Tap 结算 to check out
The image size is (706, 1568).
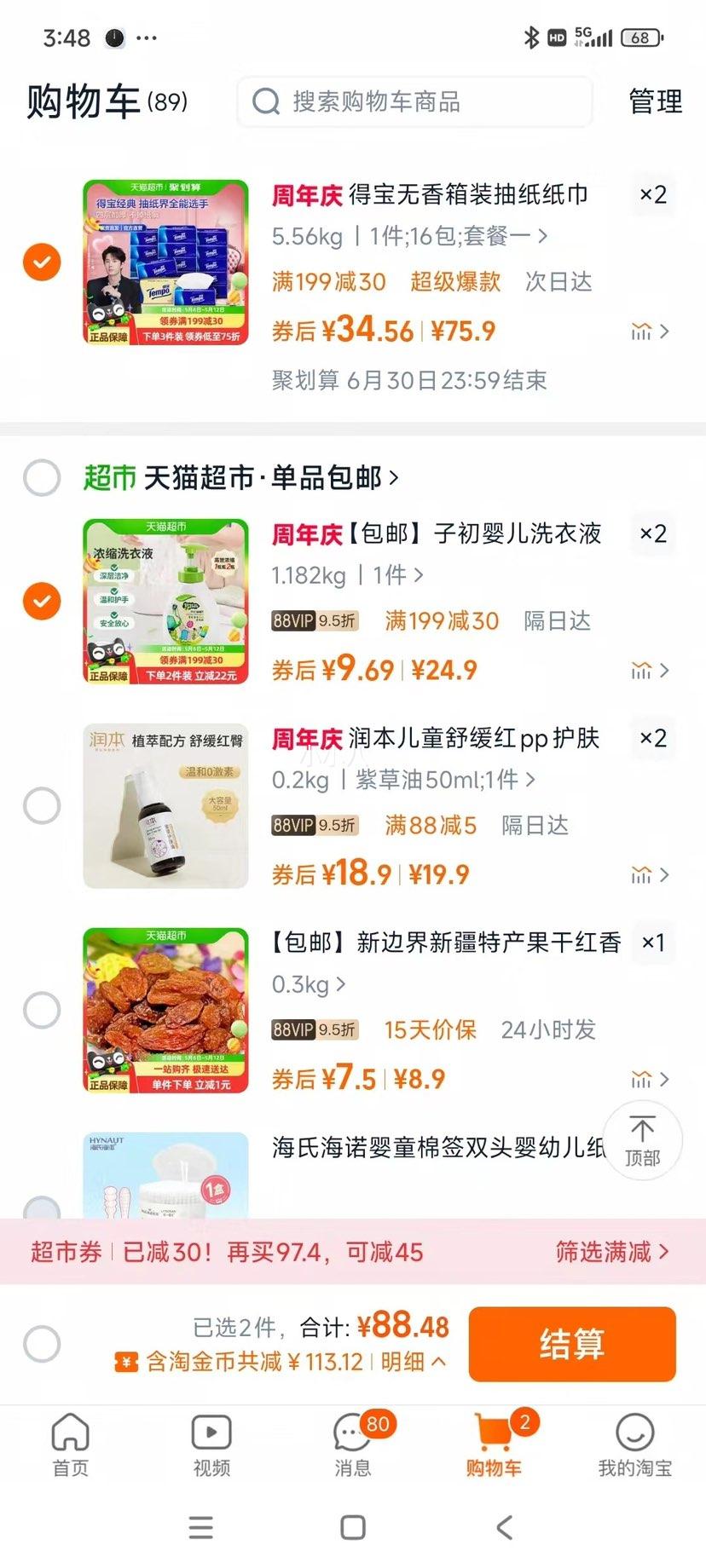click(x=572, y=1344)
